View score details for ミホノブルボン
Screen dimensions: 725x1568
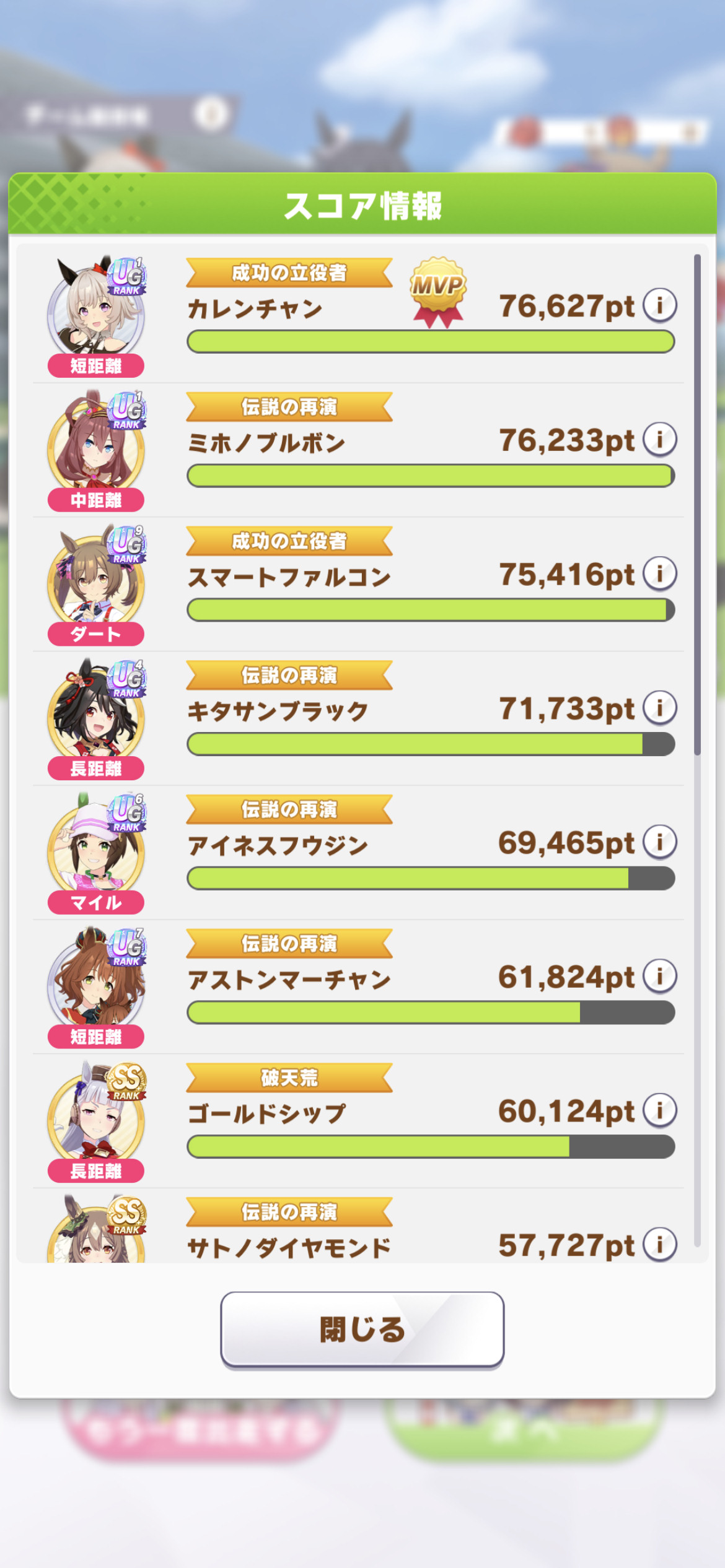coord(659,440)
